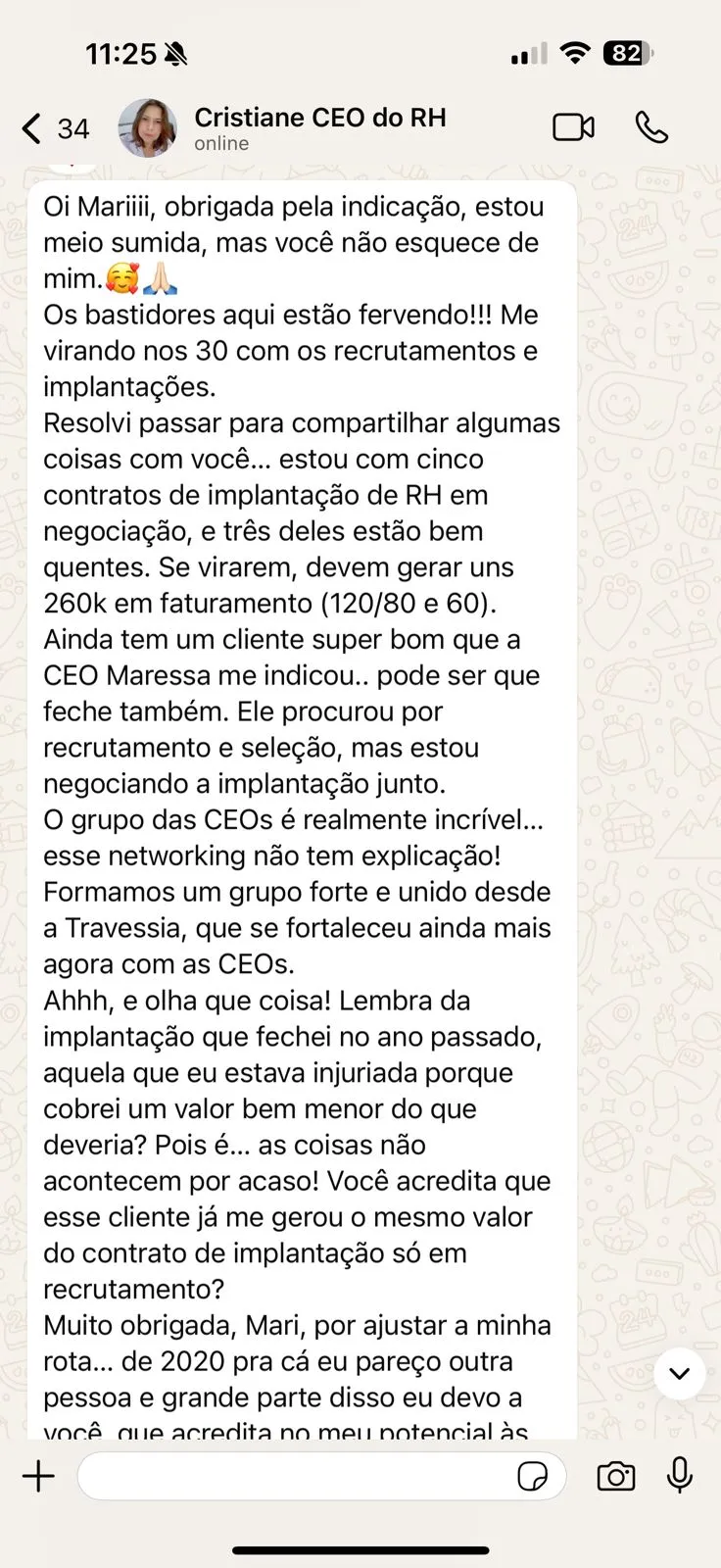Open the sticker picker
Image resolution: width=721 pixels, height=1568 pixels.
coord(532,1476)
